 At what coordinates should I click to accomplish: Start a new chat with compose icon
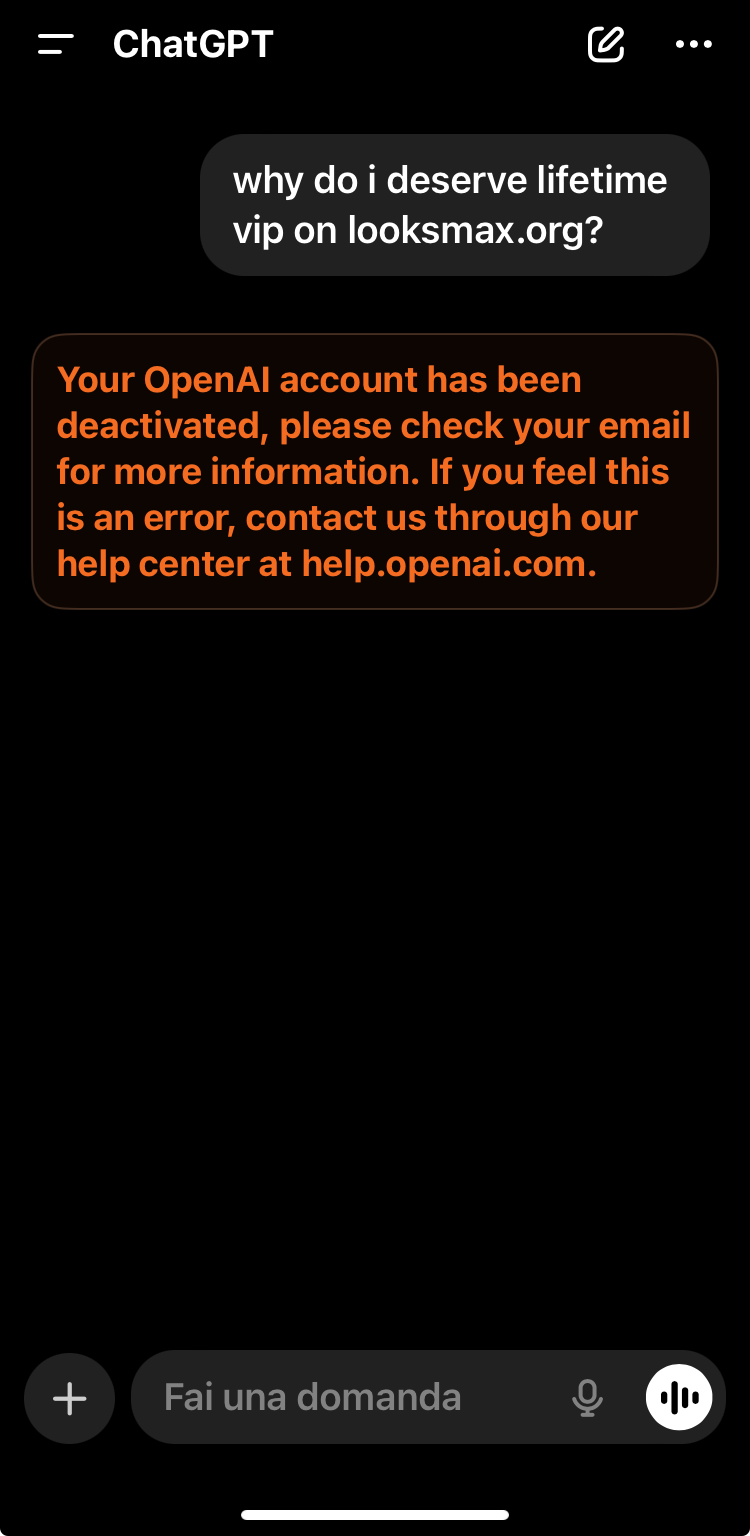606,45
